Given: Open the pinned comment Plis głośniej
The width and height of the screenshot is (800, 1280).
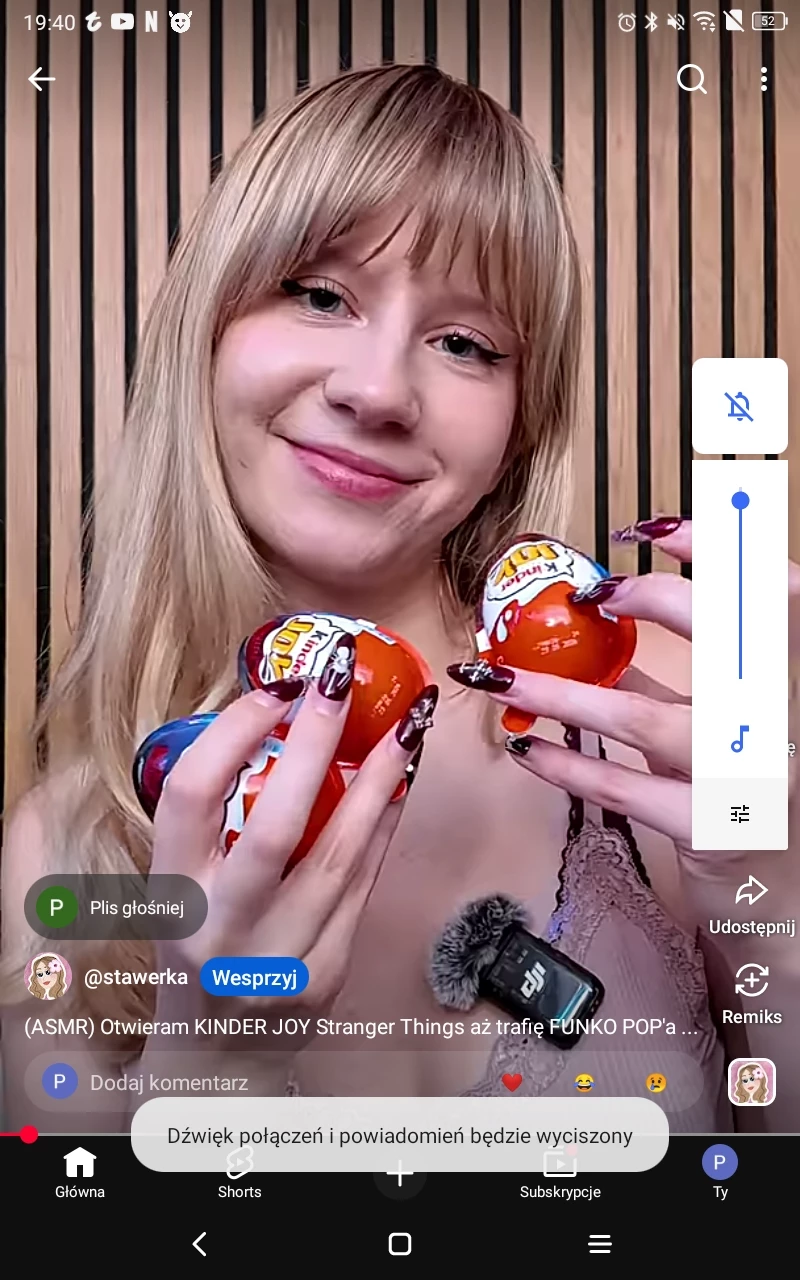Looking at the screenshot, I should (x=116, y=908).
